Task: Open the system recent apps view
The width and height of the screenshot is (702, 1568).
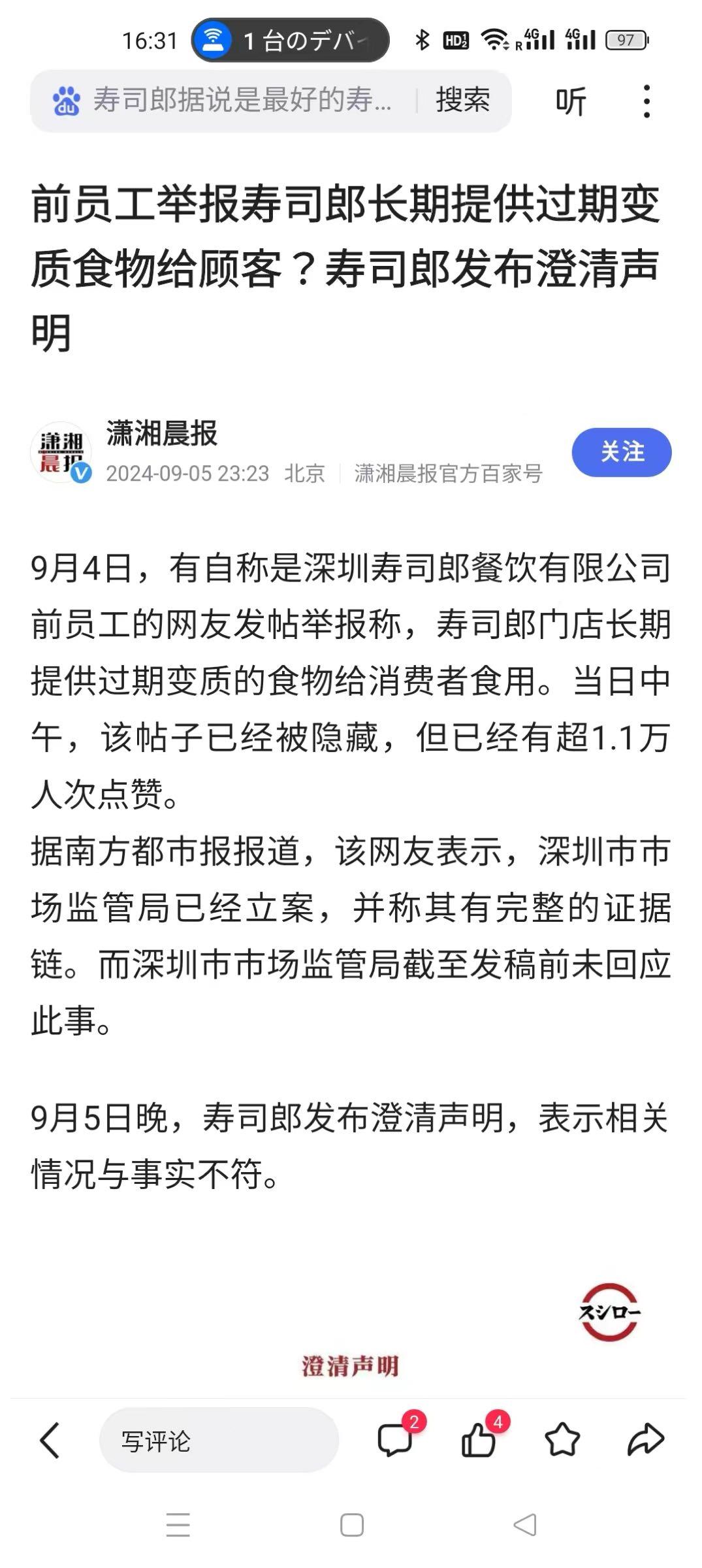Action: 178,1526
